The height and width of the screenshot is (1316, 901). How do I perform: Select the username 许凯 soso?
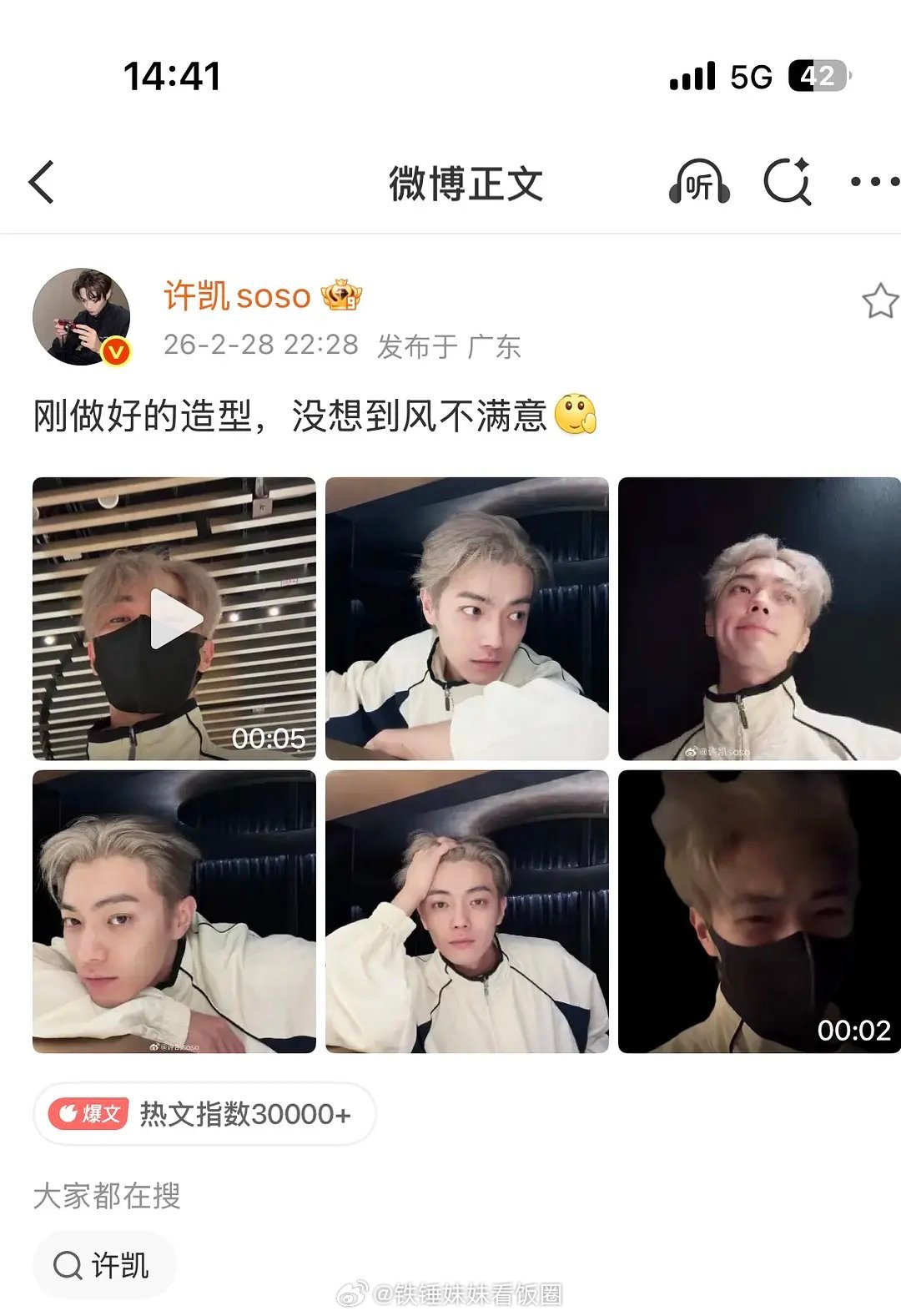click(236, 297)
